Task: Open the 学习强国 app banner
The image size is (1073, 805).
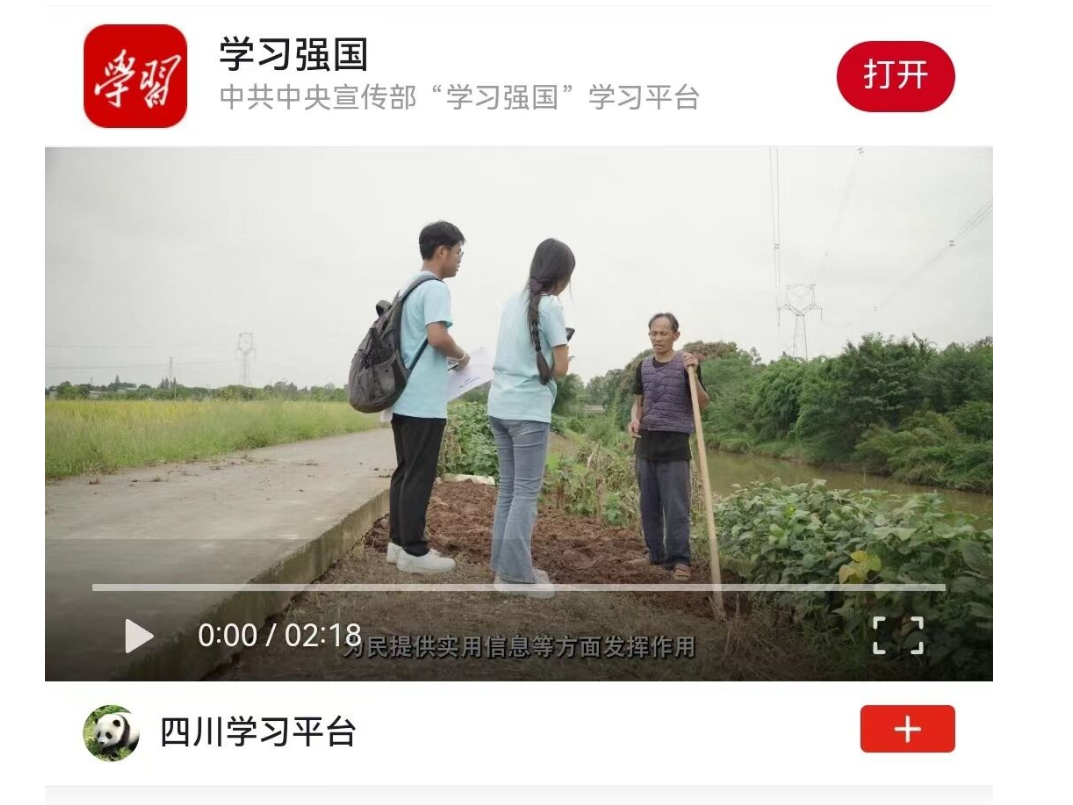Action: [x=135, y=76]
